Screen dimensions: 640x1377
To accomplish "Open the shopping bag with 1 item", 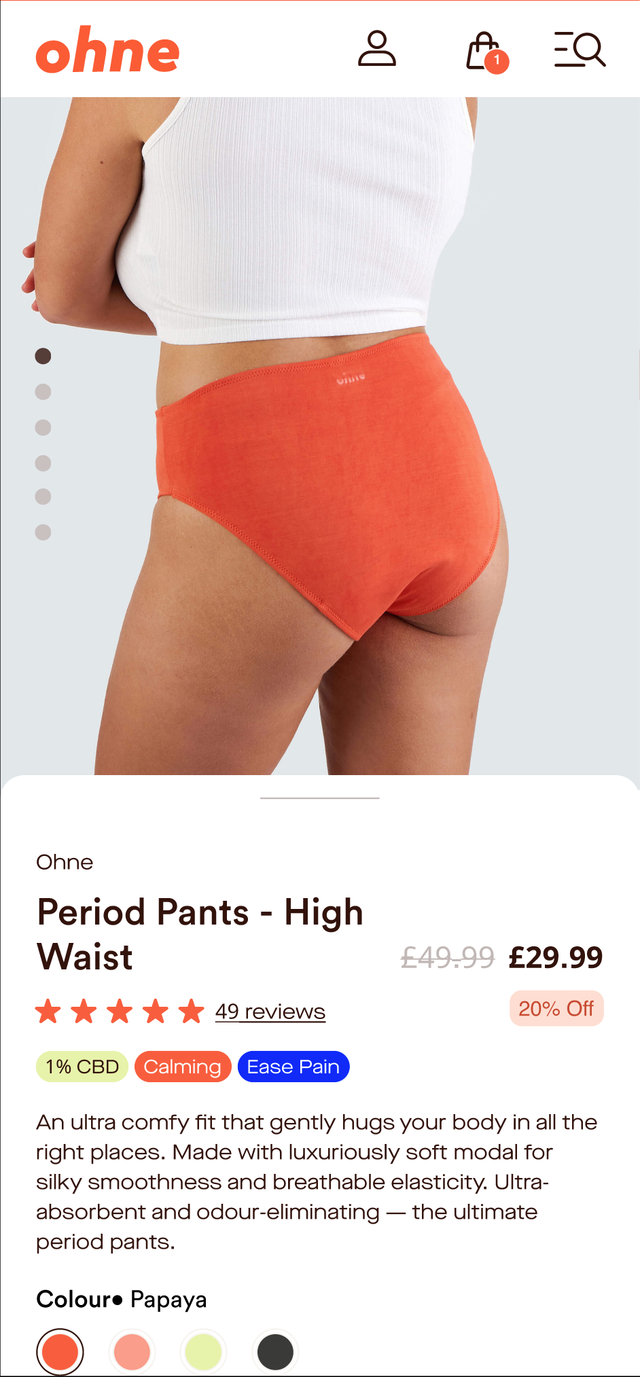I will [x=483, y=51].
